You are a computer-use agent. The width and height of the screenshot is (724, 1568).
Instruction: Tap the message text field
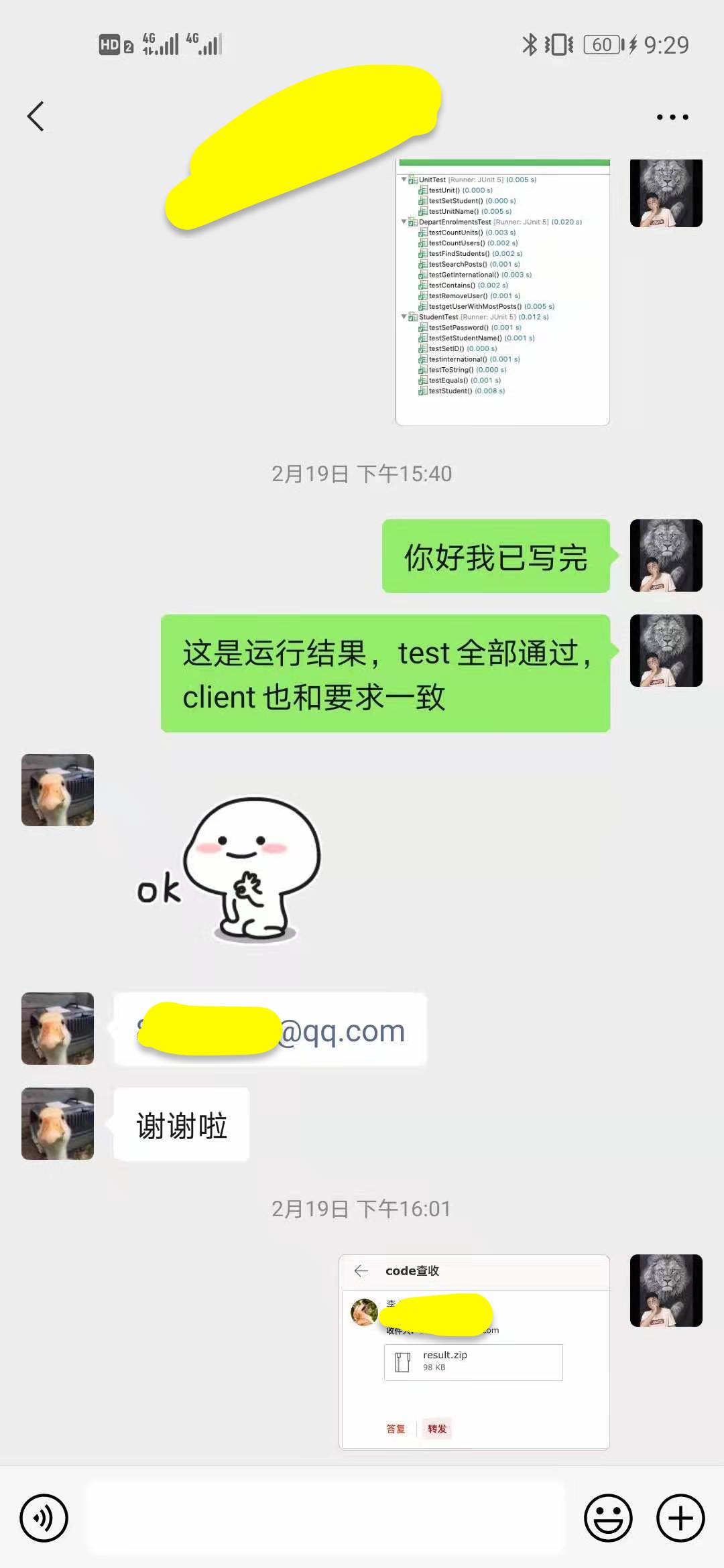point(326,1518)
